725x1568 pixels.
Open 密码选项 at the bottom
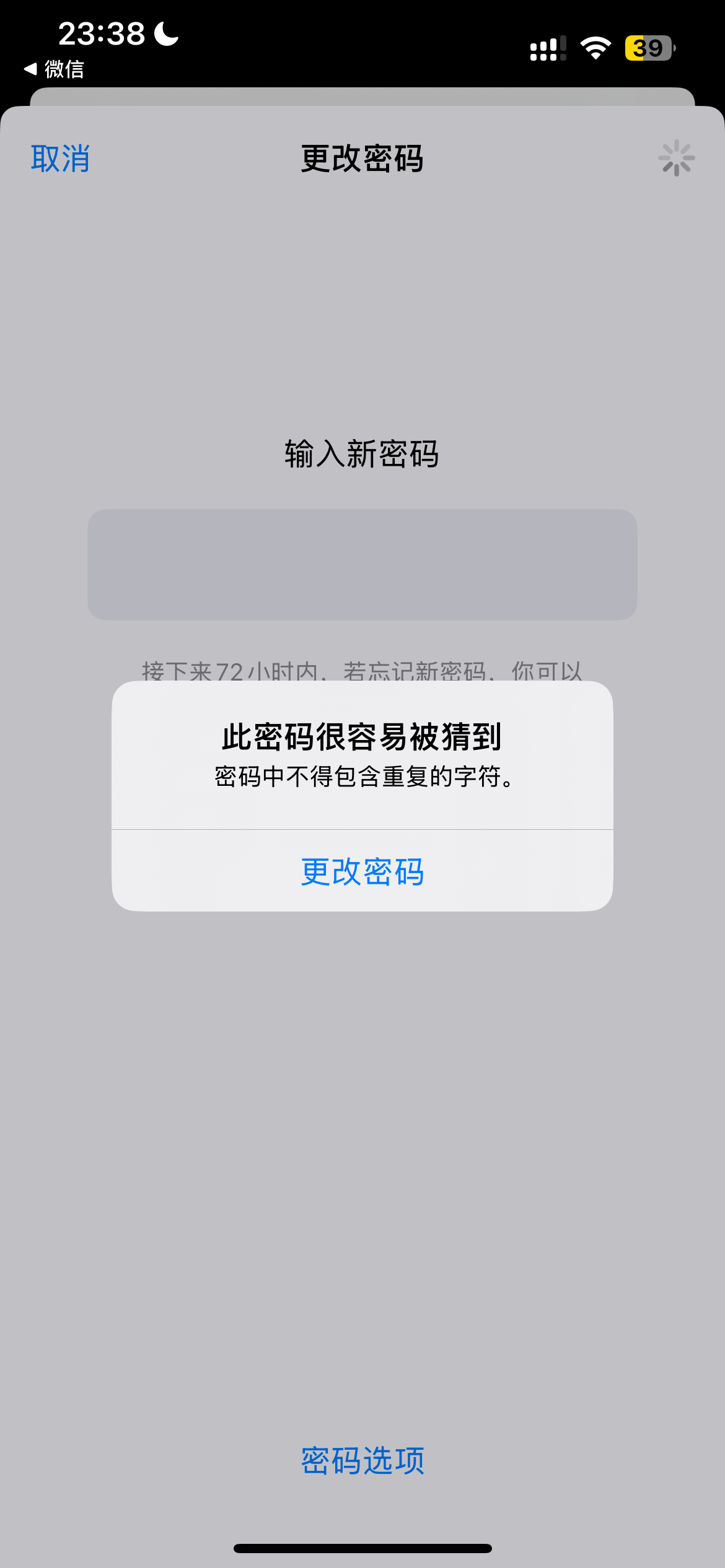362,1461
